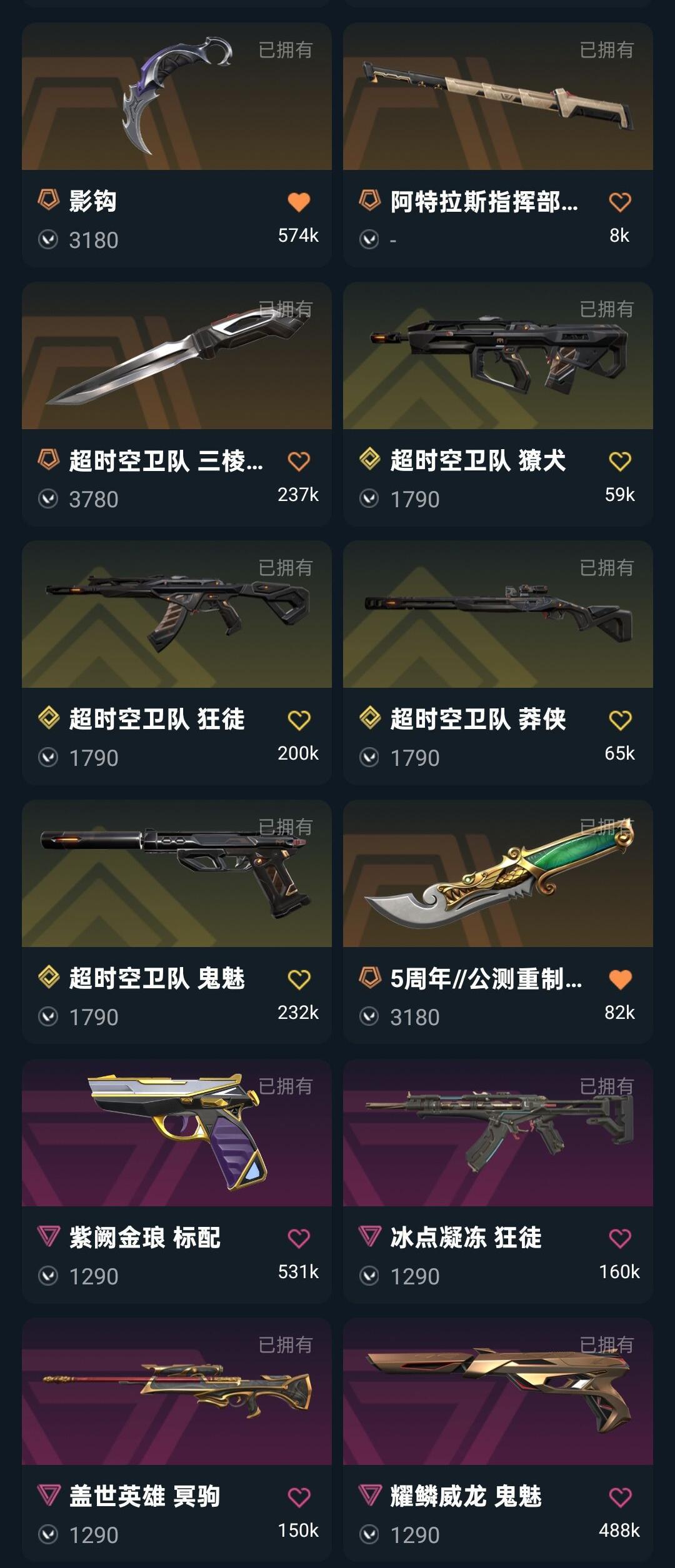View the 紫阙金琅 标配 skin
This screenshot has height=1568, width=675.
click(x=176, y=1134)
